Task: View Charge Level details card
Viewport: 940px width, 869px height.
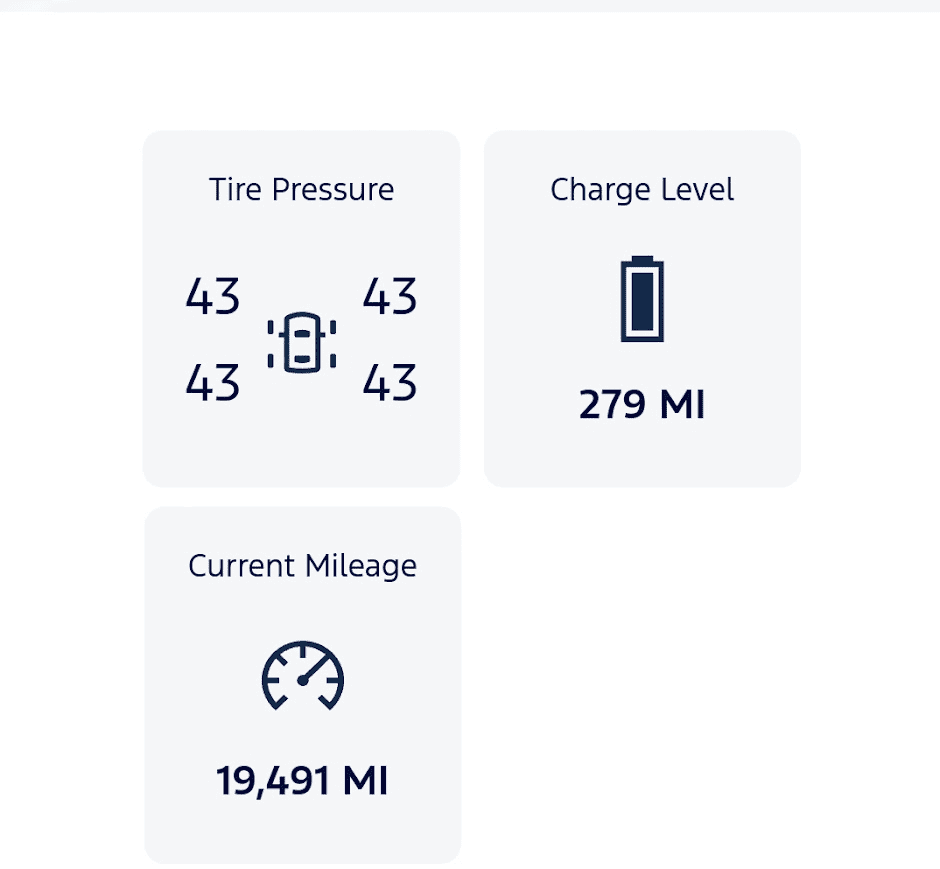Action: (x=642, y=308)
